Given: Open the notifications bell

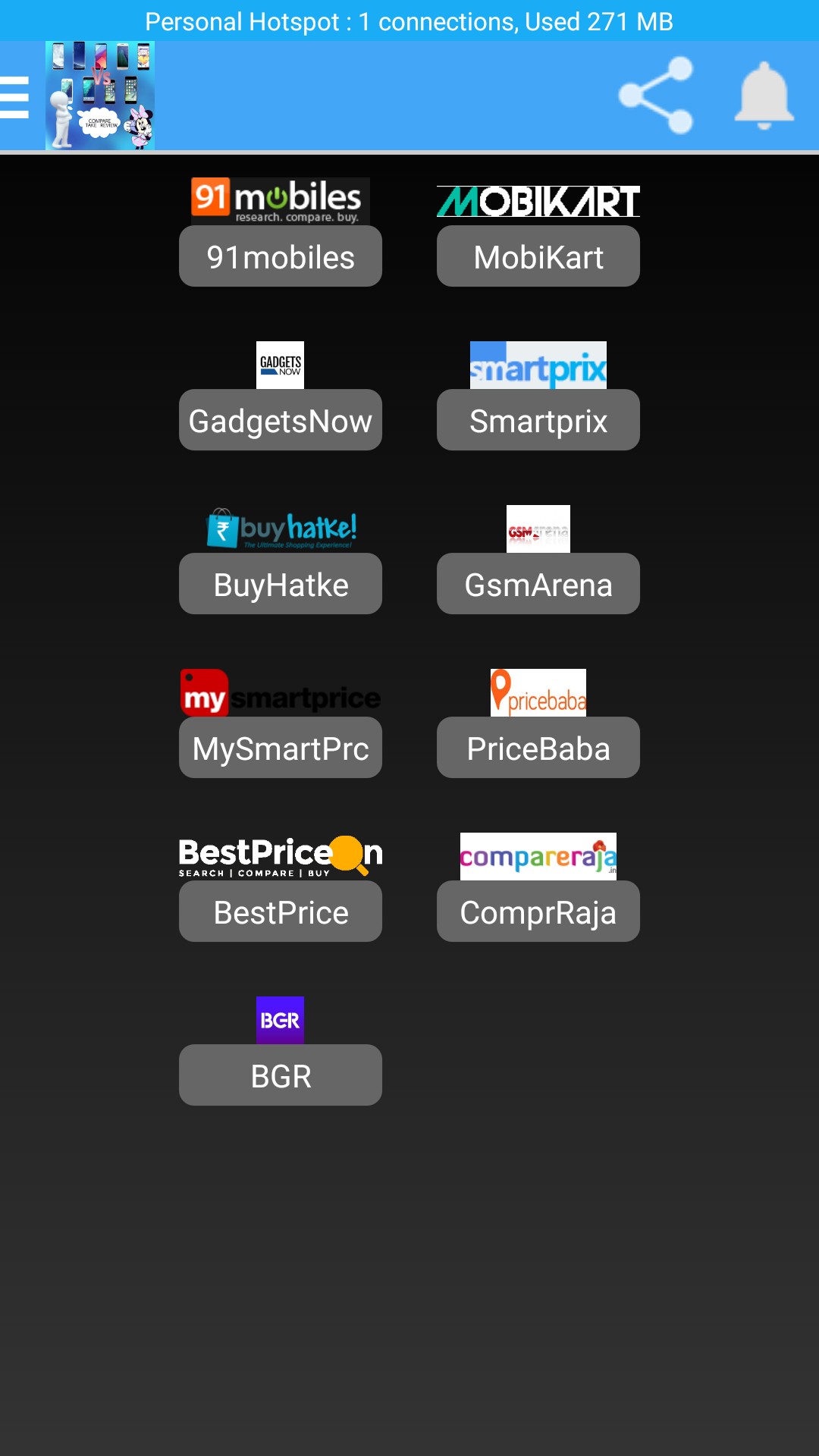Looking at the screenshot, I should click(x=764, y=96).
